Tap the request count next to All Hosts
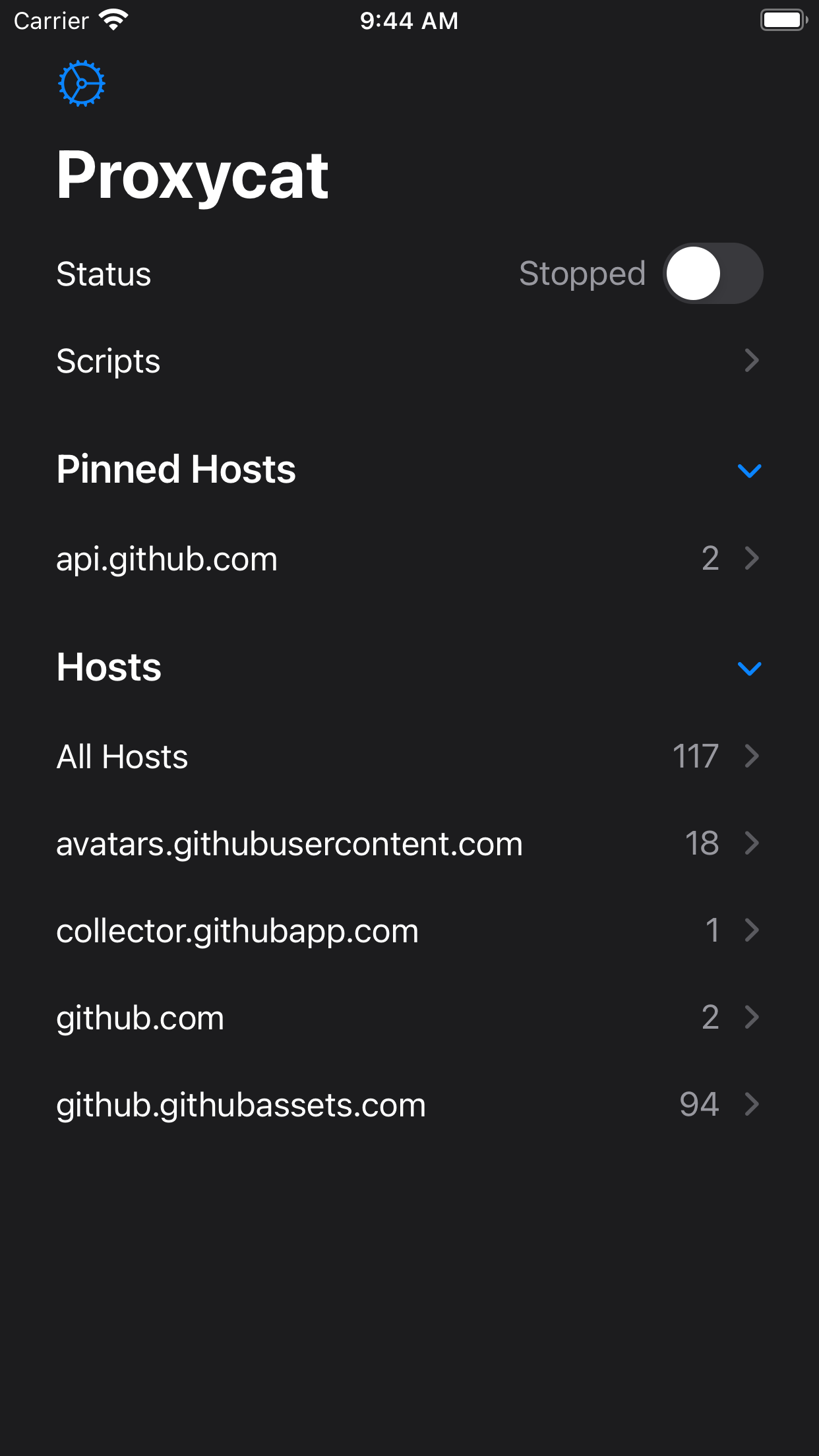This screenshot has height=1456, width=819. point(696,757)
